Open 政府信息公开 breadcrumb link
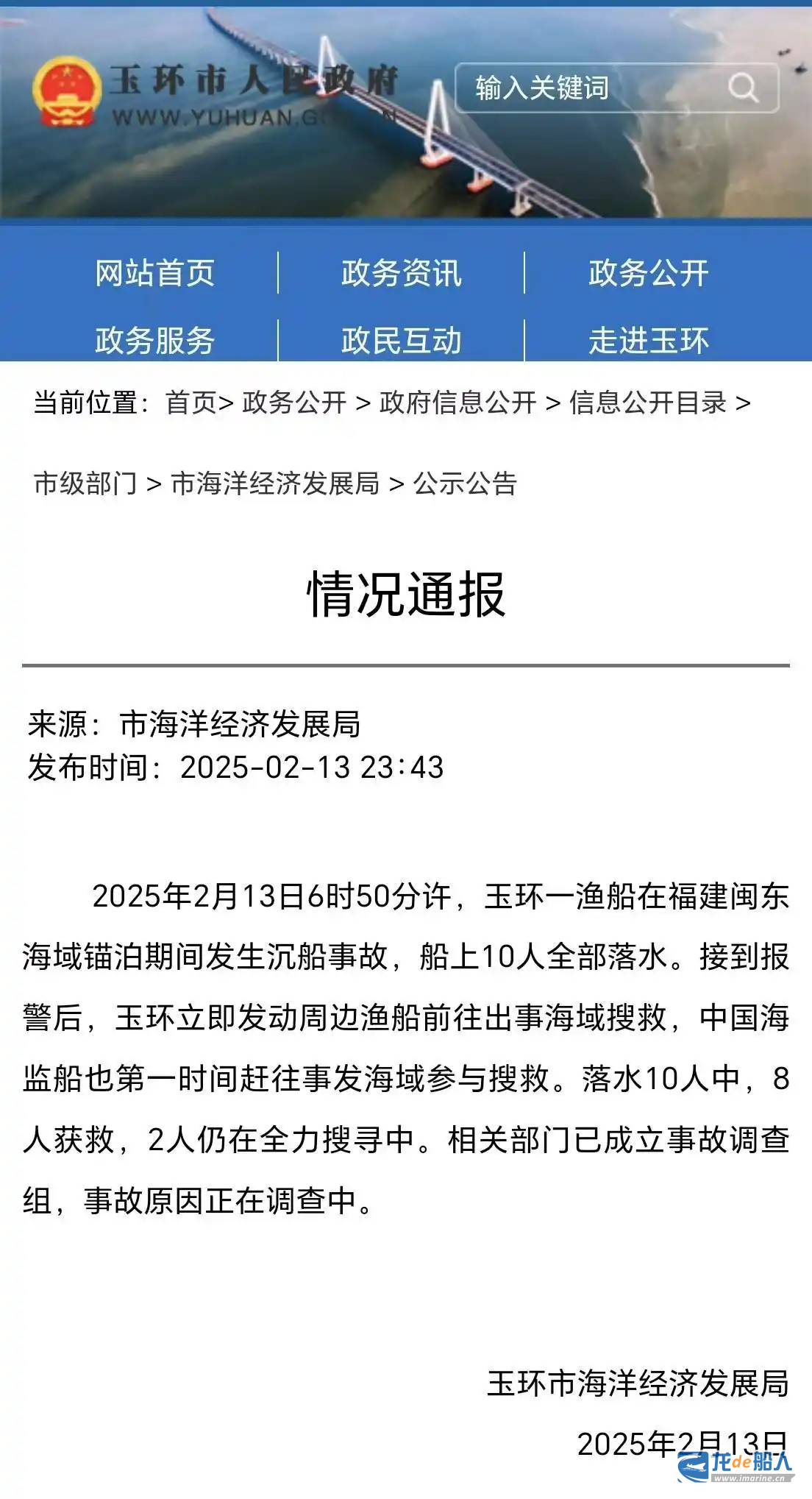This screenshot has height=1499, width=812. 457,403
